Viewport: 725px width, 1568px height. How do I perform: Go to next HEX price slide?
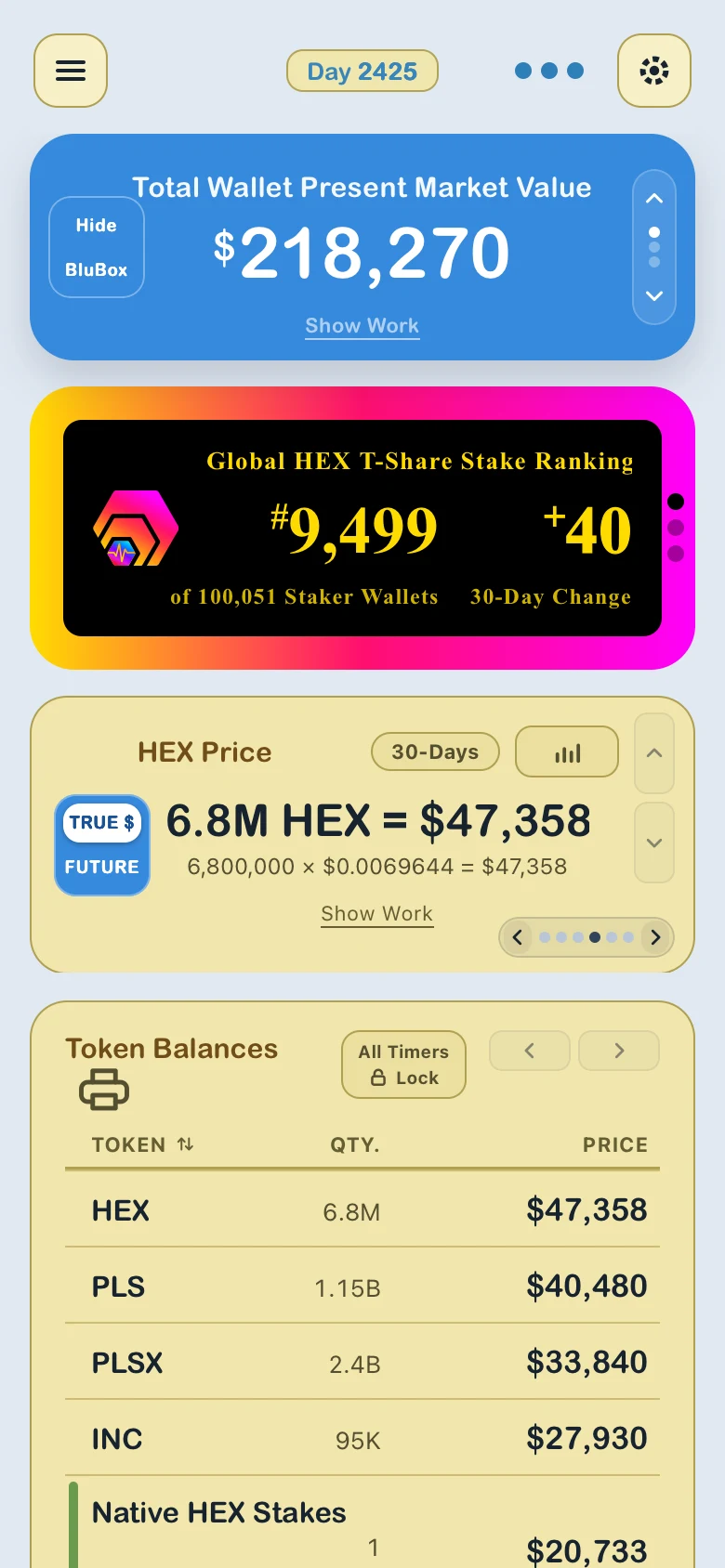pos(655,937)
